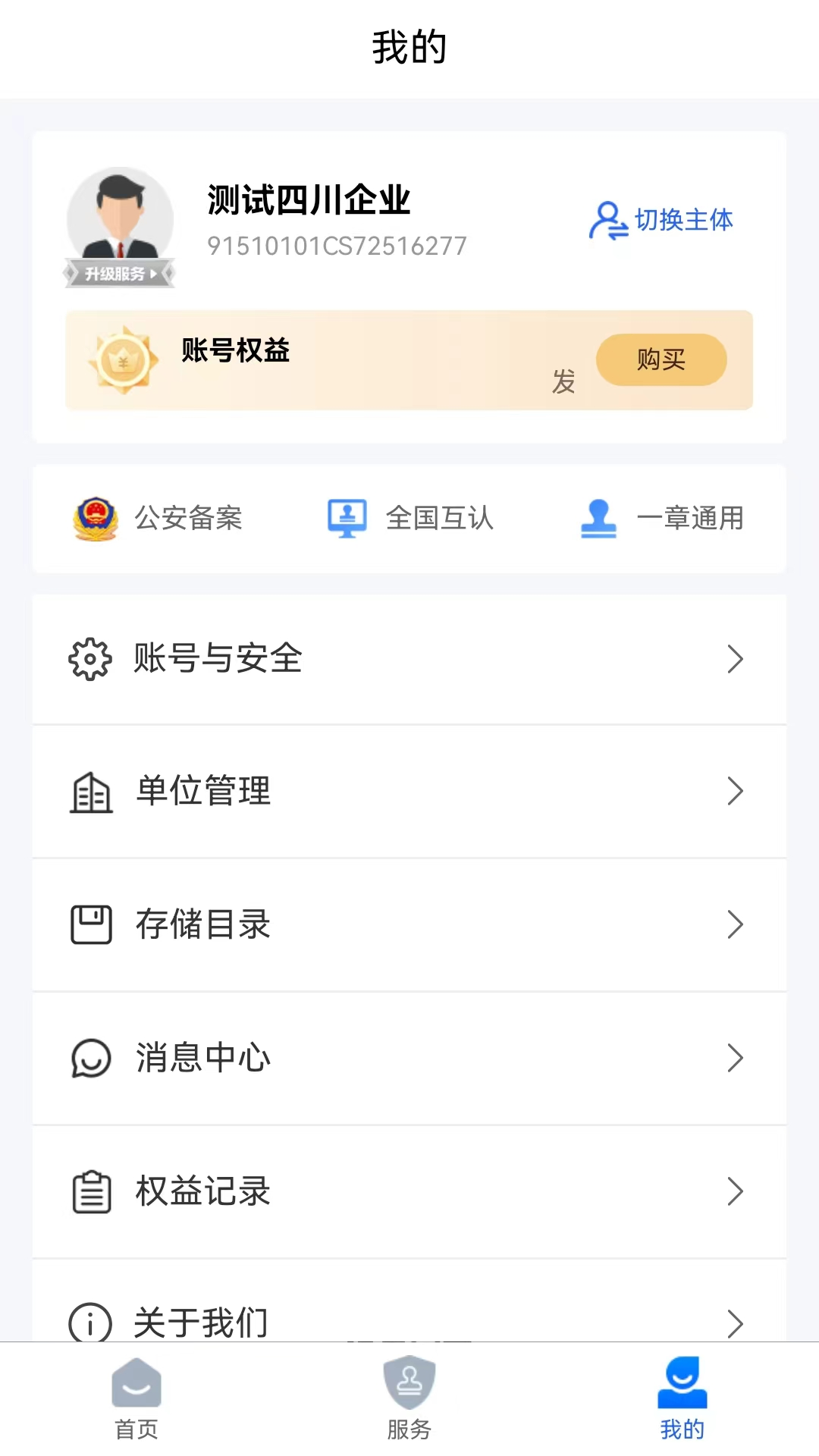Open 一章通用 shortcut
Image resolution: width=819 pixels, height=1456 pixels.
(x=661, y=519)
